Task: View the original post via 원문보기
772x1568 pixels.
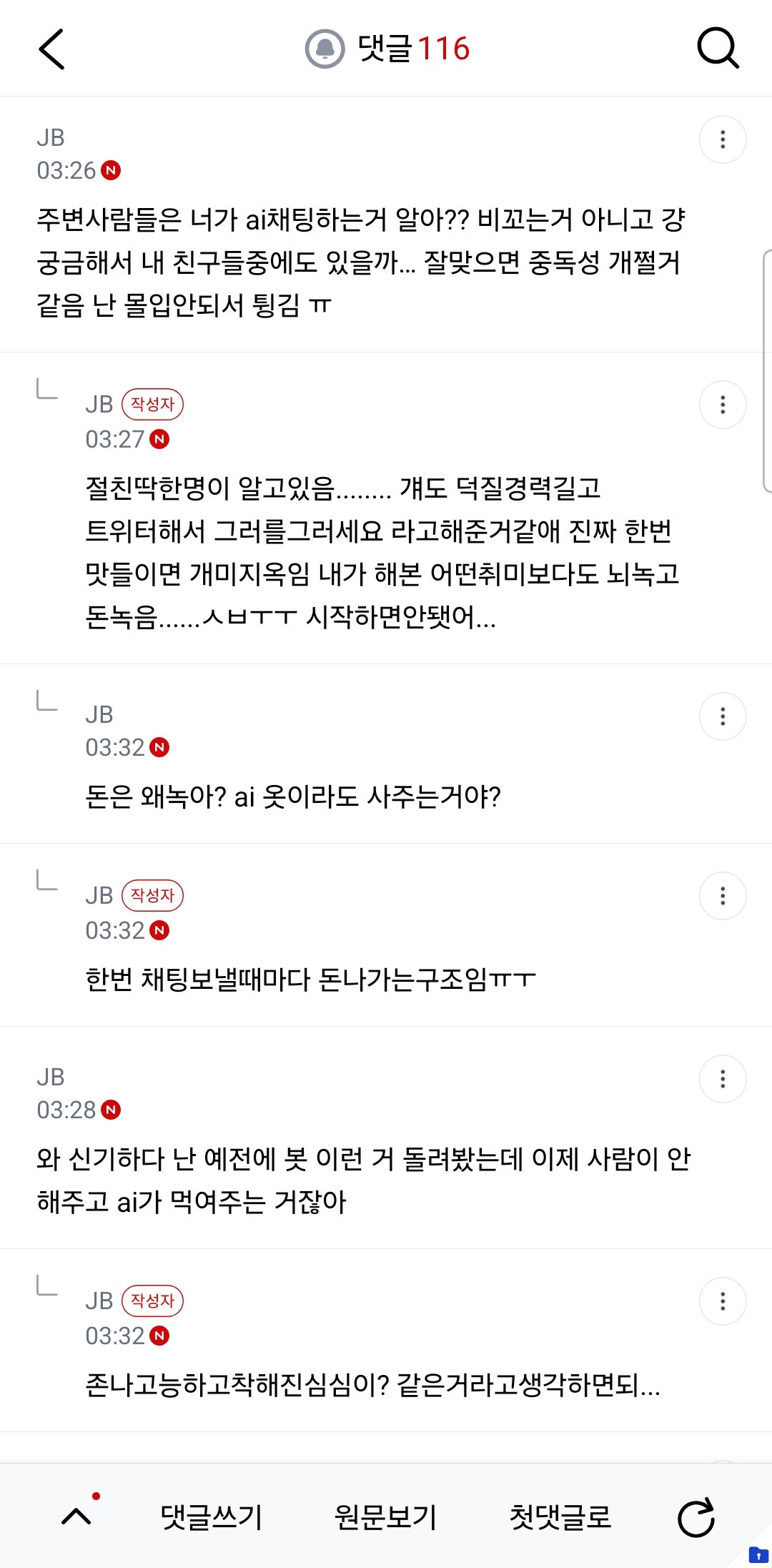Action: [x=386, y=1517]
